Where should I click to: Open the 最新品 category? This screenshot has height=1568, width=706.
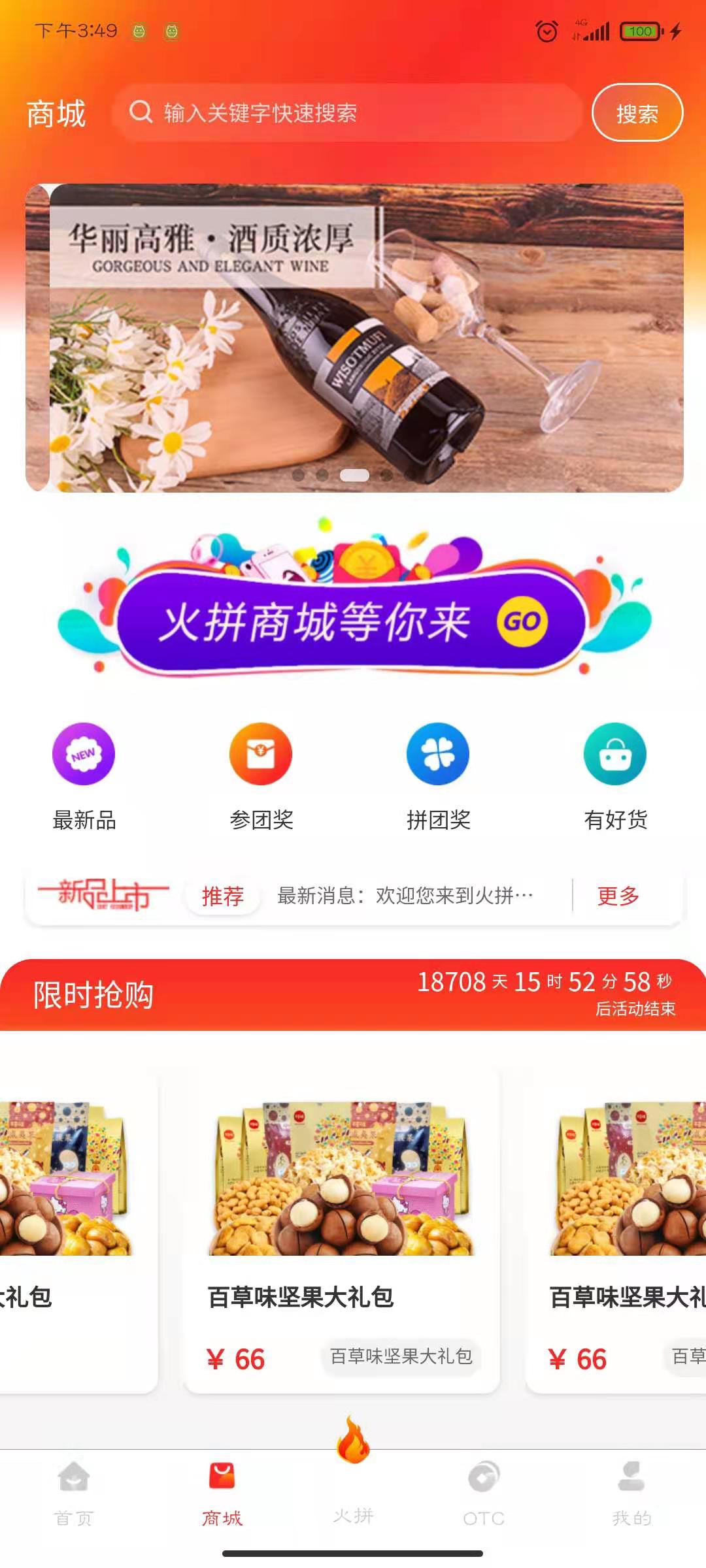pyautogui.click(x=84, y=775)
